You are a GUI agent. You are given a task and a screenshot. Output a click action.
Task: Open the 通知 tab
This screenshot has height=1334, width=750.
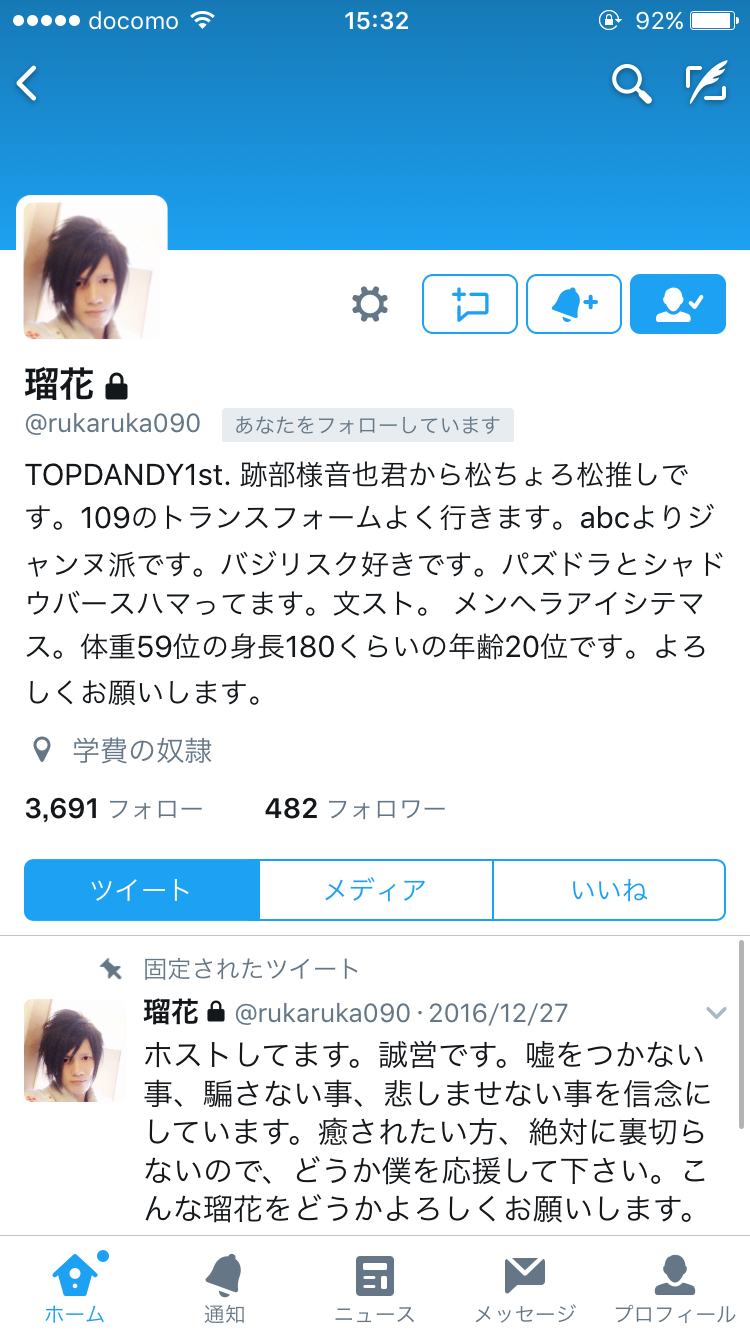[x=224, y=1288]
